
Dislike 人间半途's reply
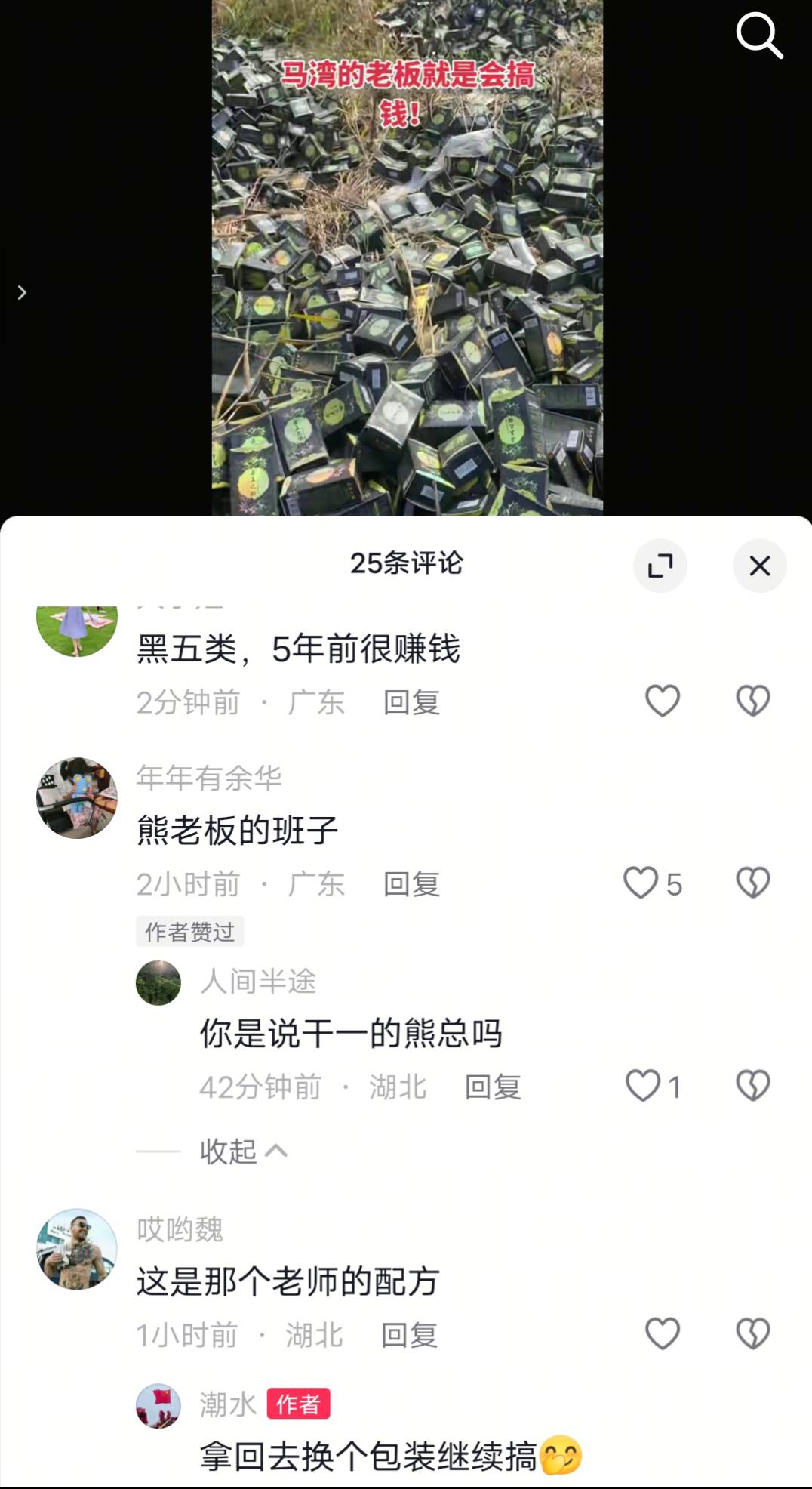tap(752, 1086)
